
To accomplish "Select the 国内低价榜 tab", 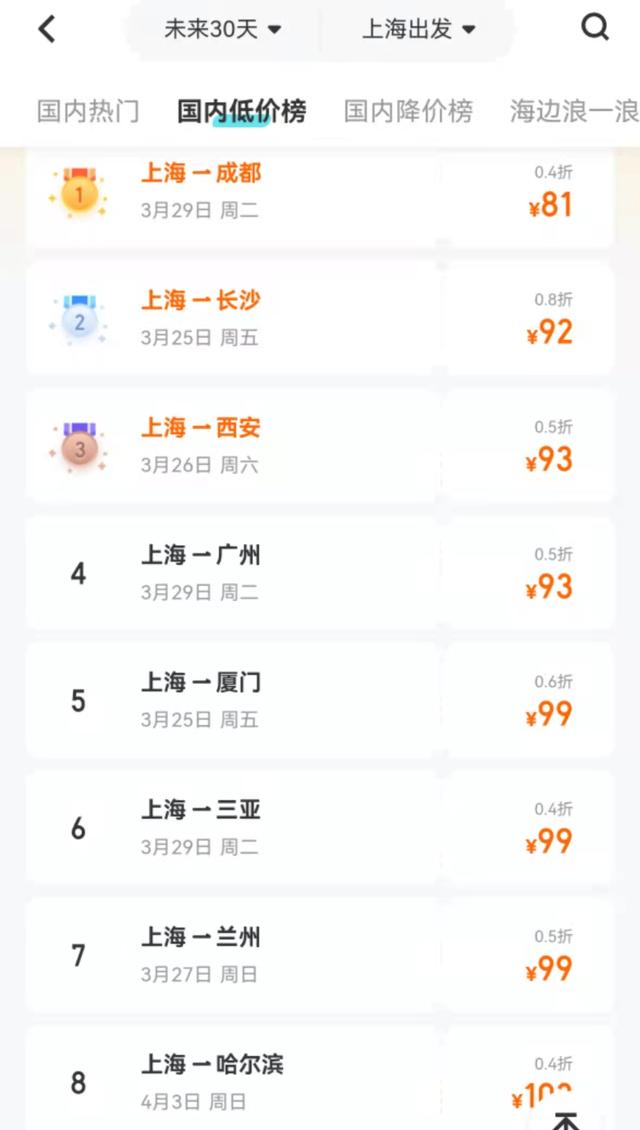I will [x=241, y=111].
